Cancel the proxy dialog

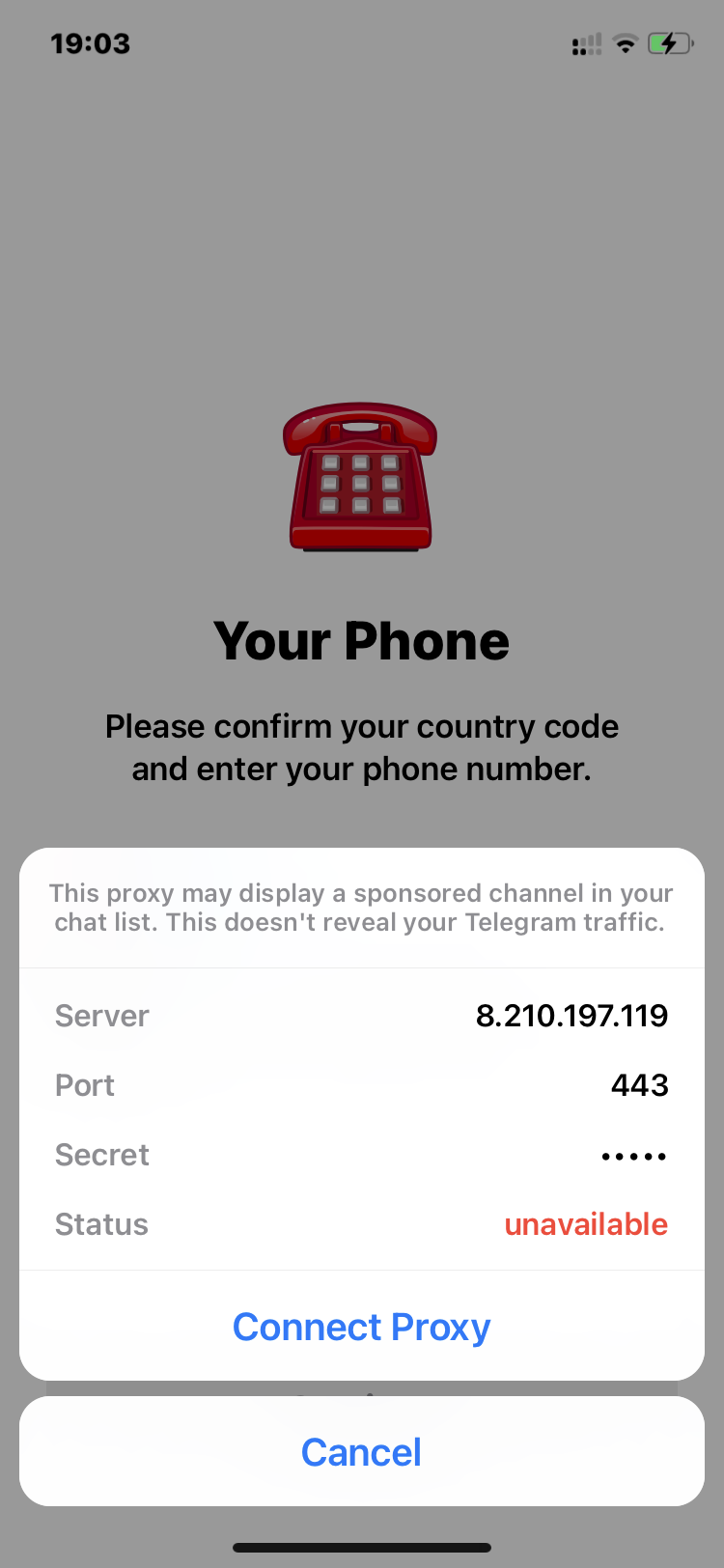point(361,1451)
